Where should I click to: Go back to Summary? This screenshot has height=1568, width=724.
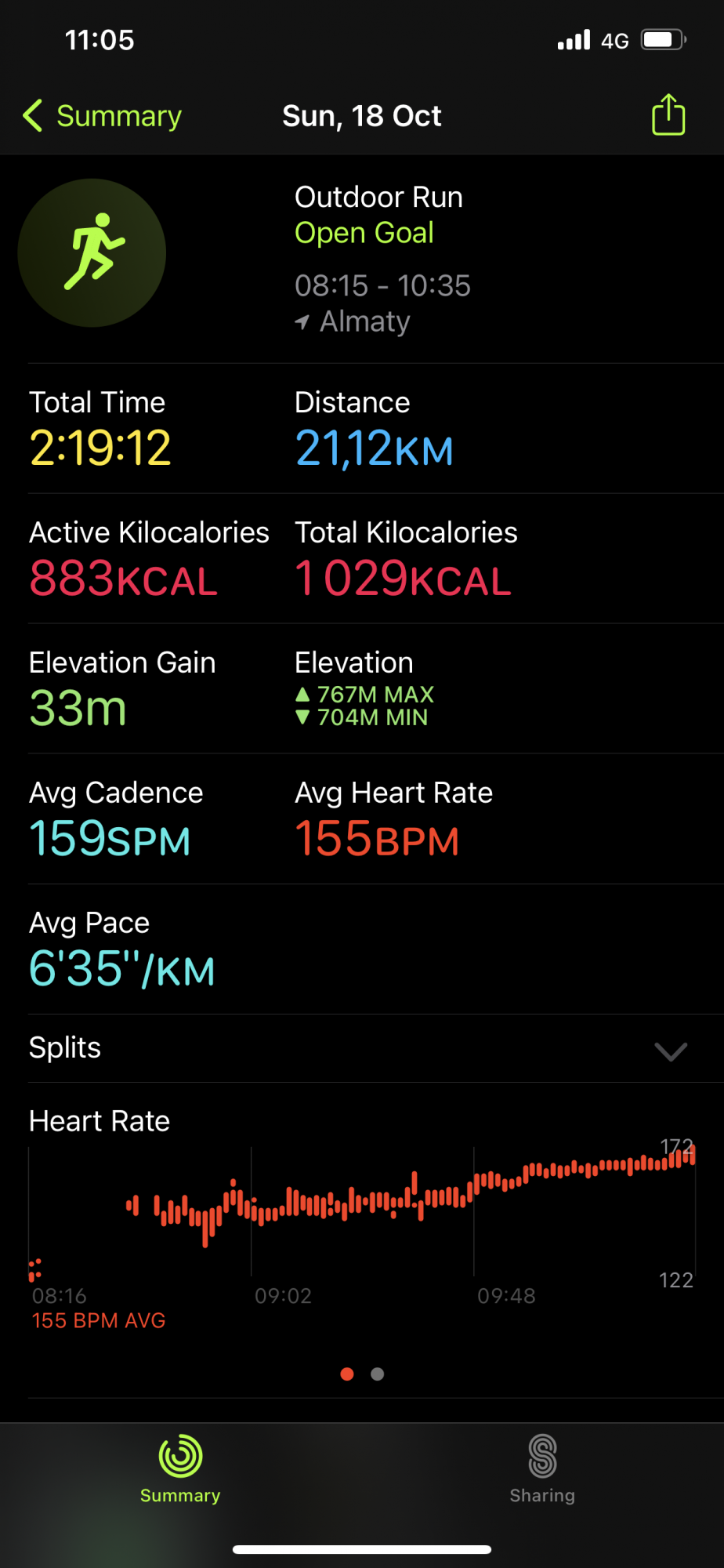pyautogui.click(x=102, y=116)
